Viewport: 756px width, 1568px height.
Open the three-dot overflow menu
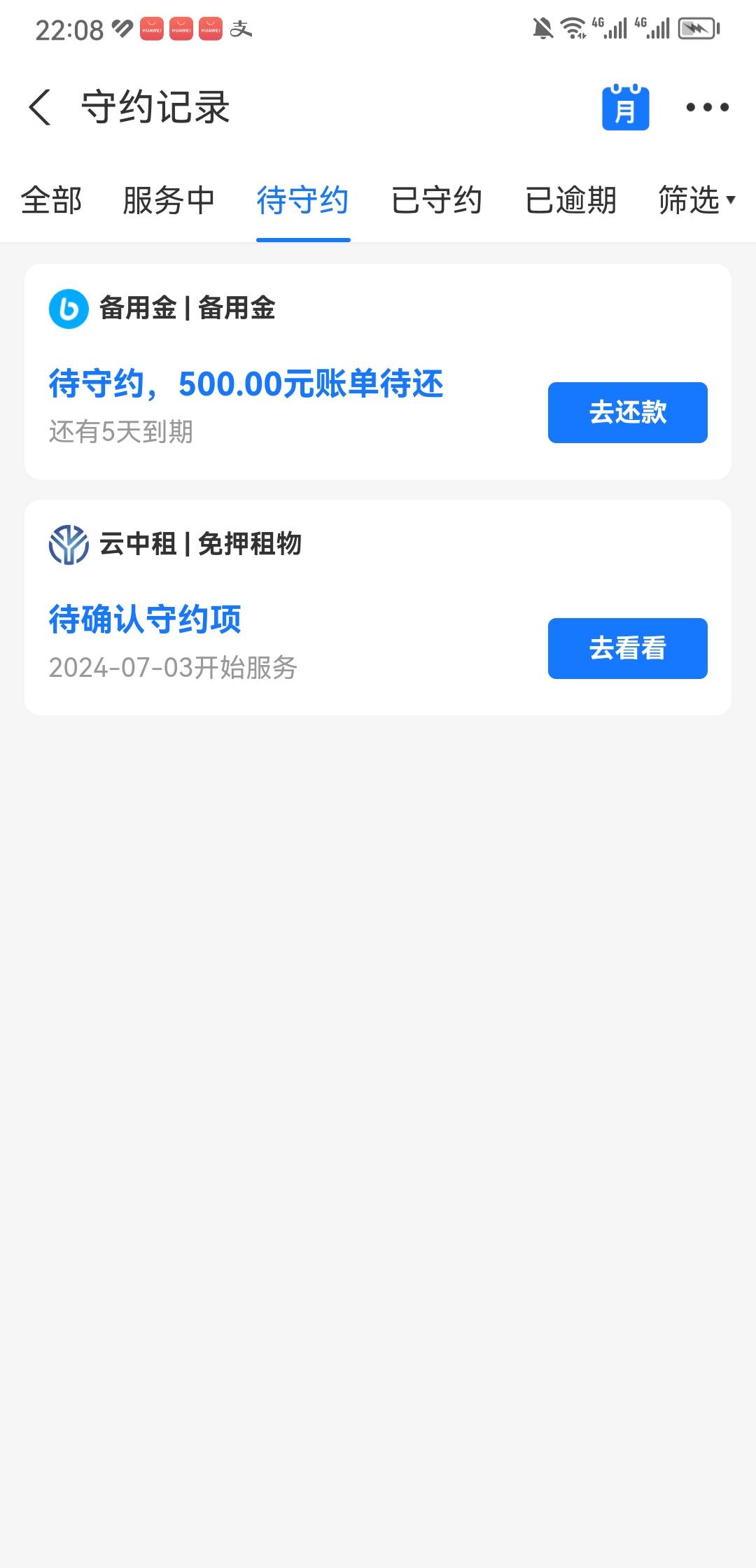(x=707, y=107)
